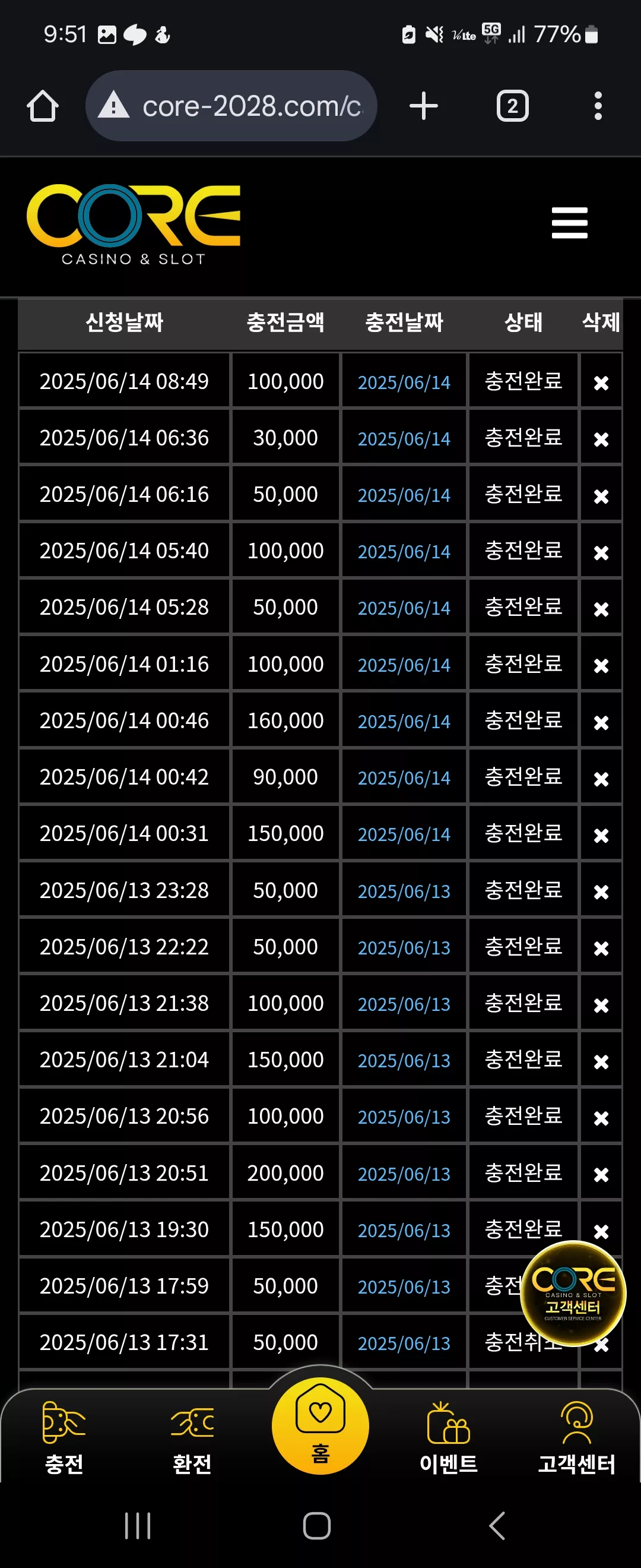Open the hamburger site menu
Screen dimensions: 641x1568
click(569, 223)
